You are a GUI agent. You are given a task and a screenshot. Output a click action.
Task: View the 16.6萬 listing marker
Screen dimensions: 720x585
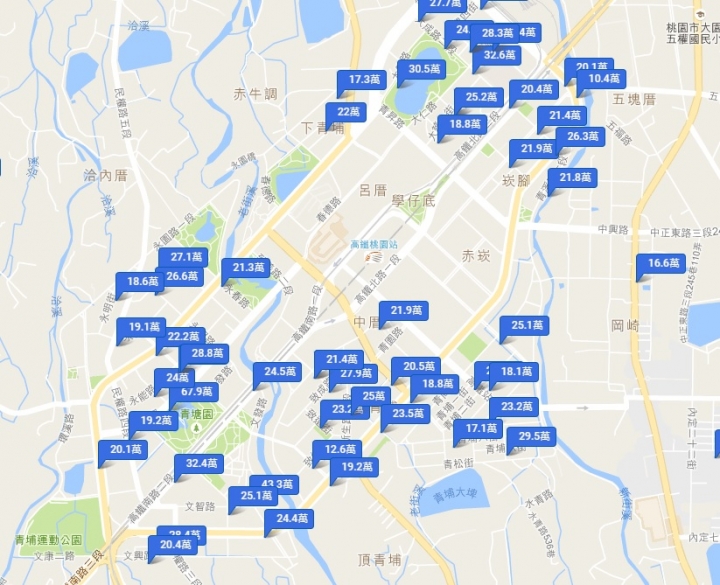660,264
